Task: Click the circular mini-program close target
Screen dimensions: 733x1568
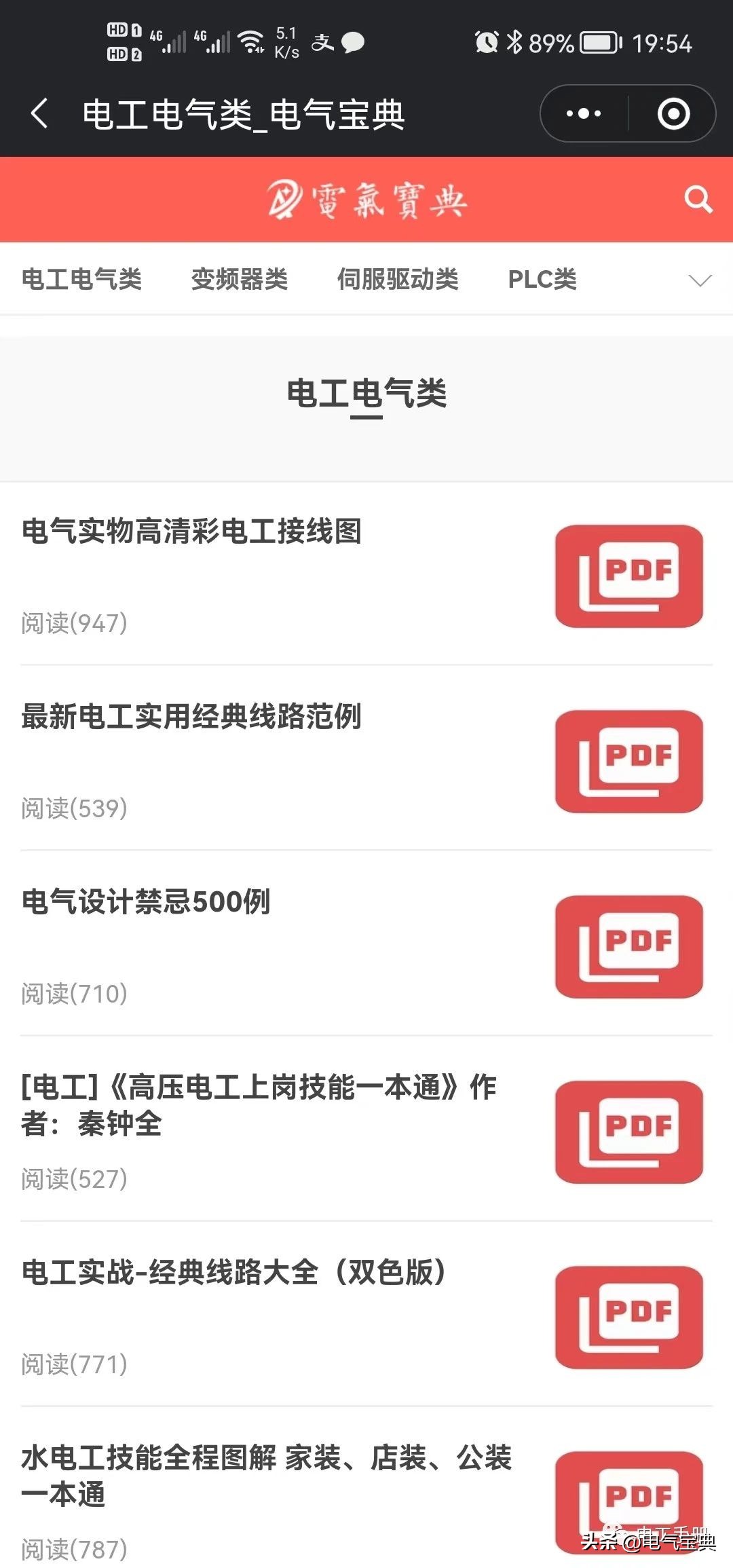Action: (674, 113)
